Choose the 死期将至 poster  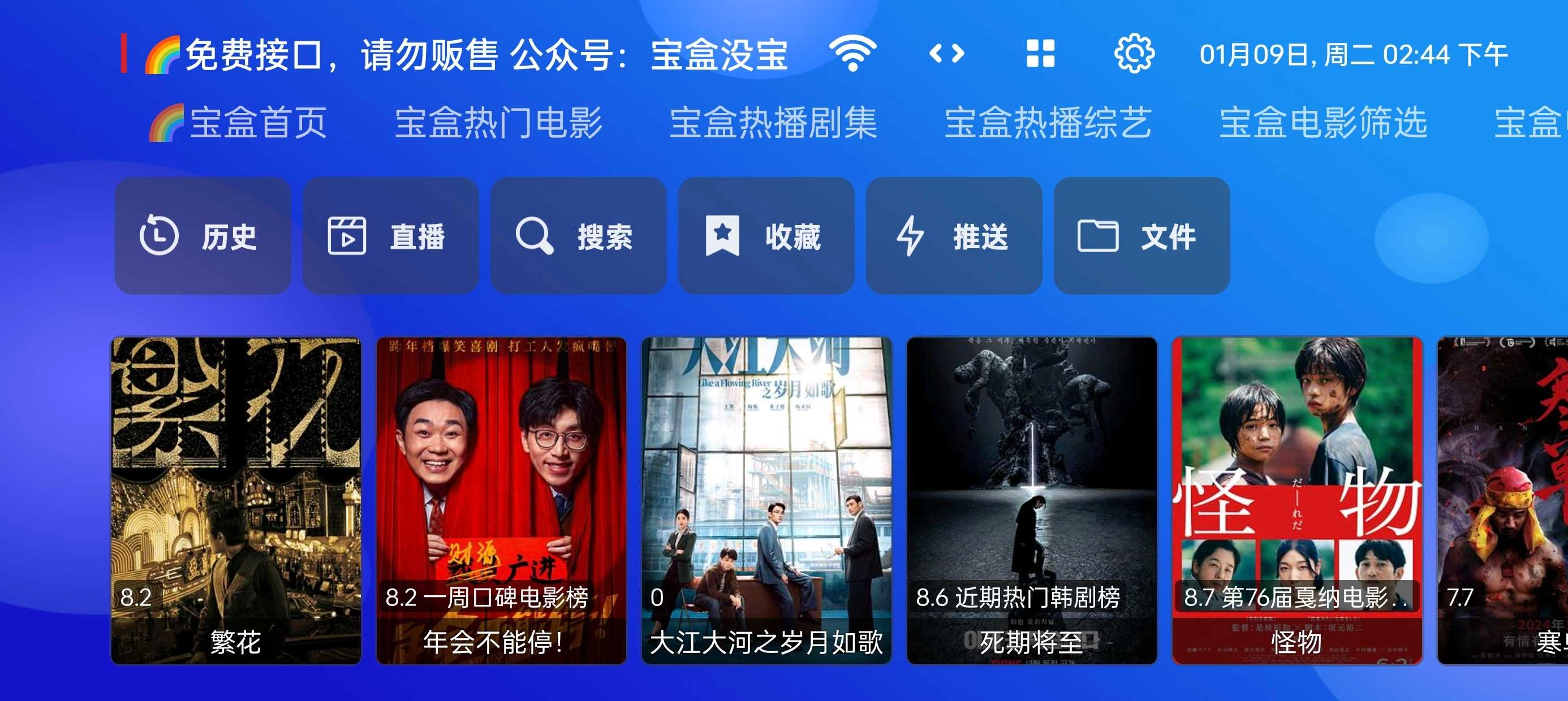tap(1032, 500)
